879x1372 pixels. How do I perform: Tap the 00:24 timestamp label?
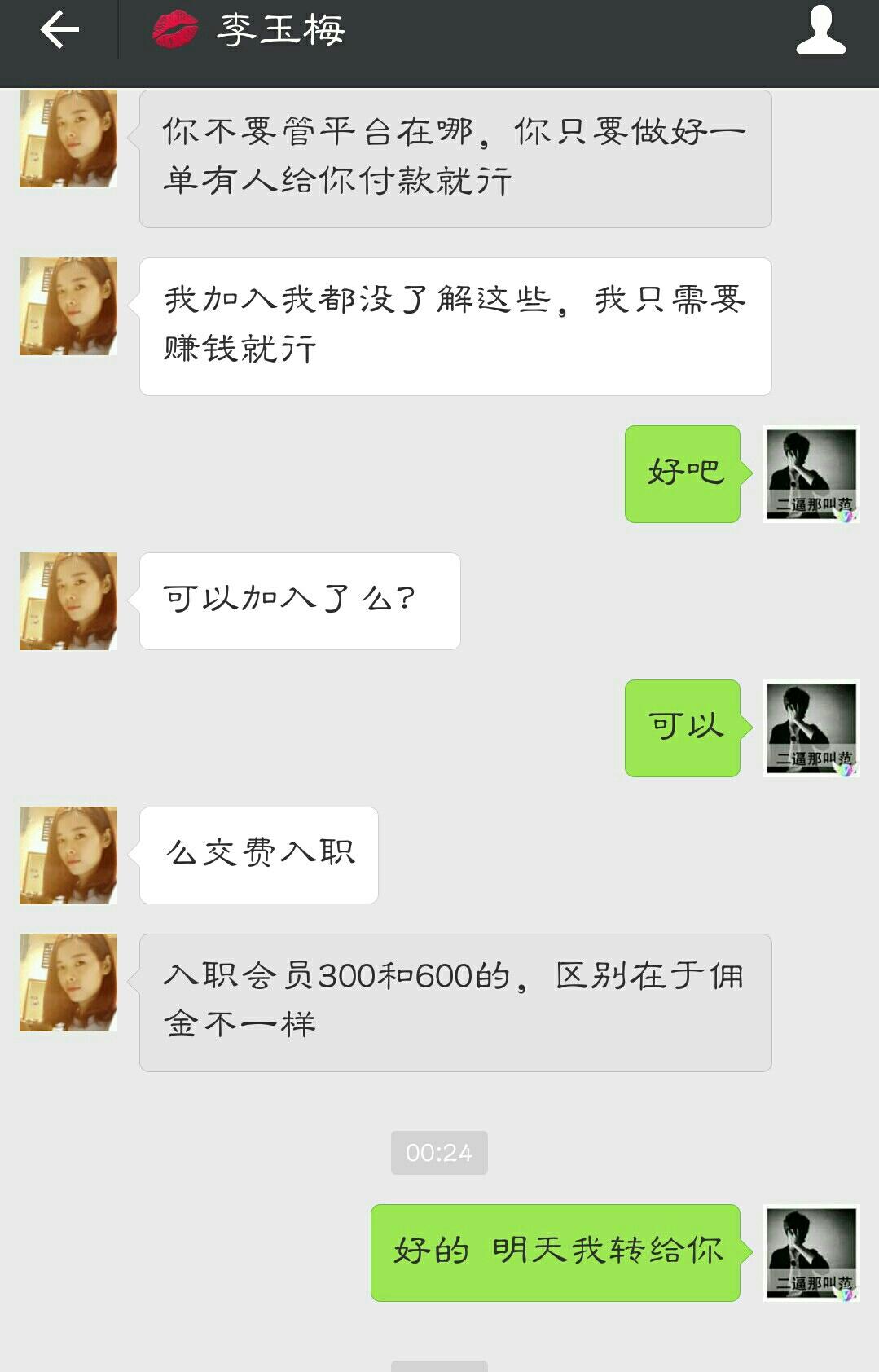click(x=437, y=1153)
